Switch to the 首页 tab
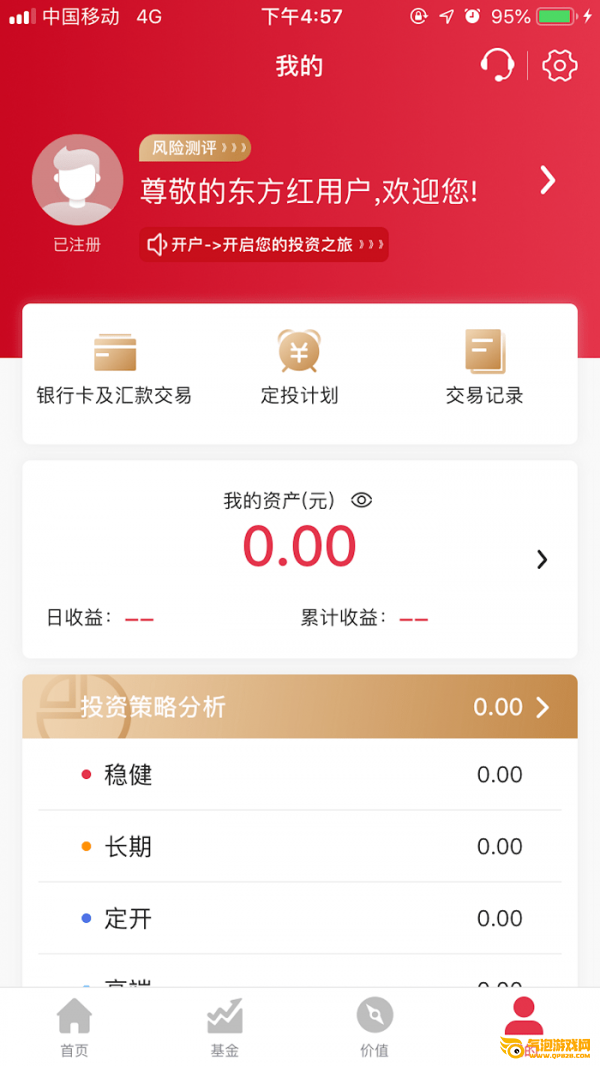600x1066 pixels. [x=74, y=1026]
